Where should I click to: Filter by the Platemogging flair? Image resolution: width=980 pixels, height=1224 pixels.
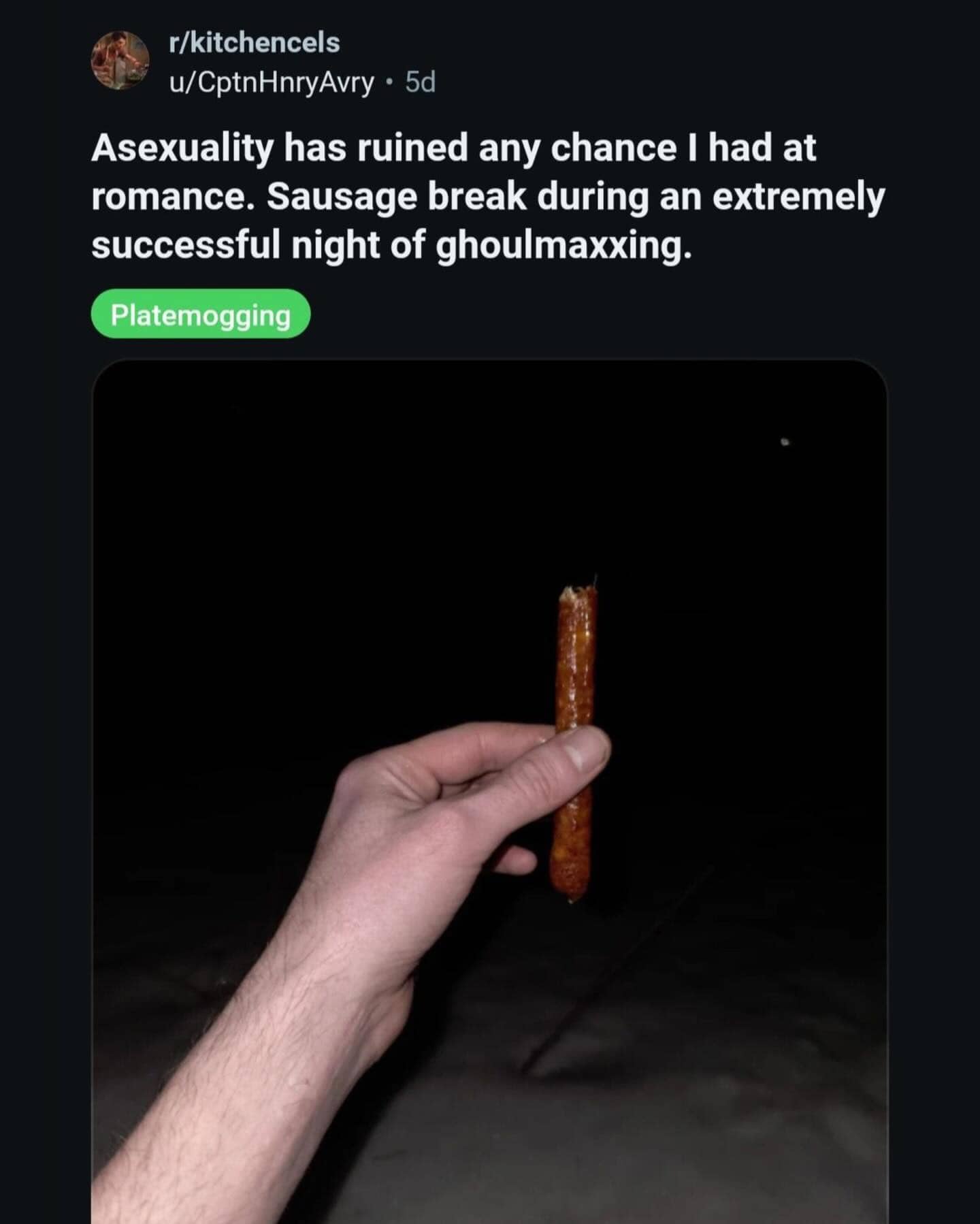pos(201,315)
